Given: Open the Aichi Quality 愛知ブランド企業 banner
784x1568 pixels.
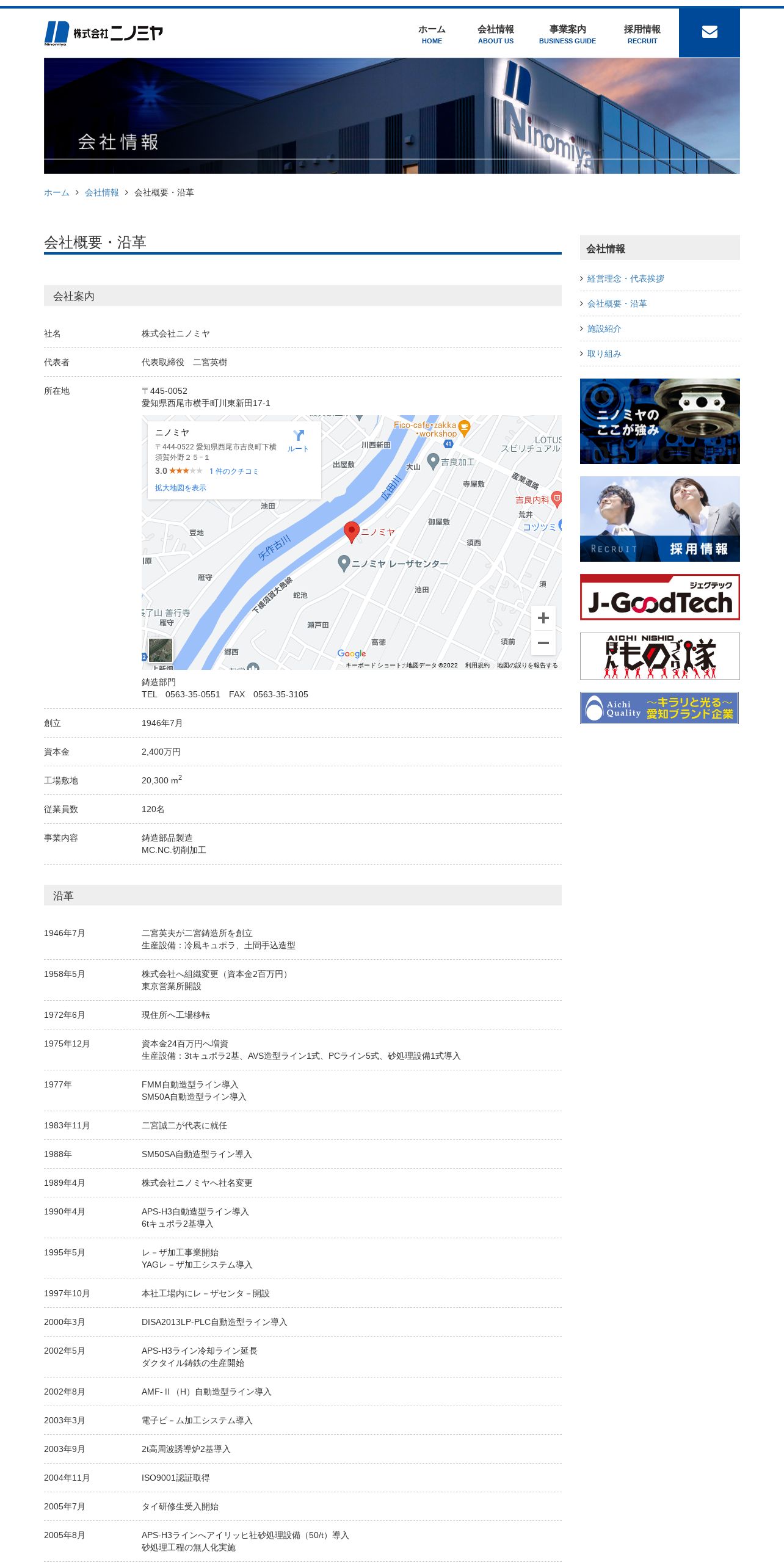Looking at the screenshot, I should coord(659,708).
